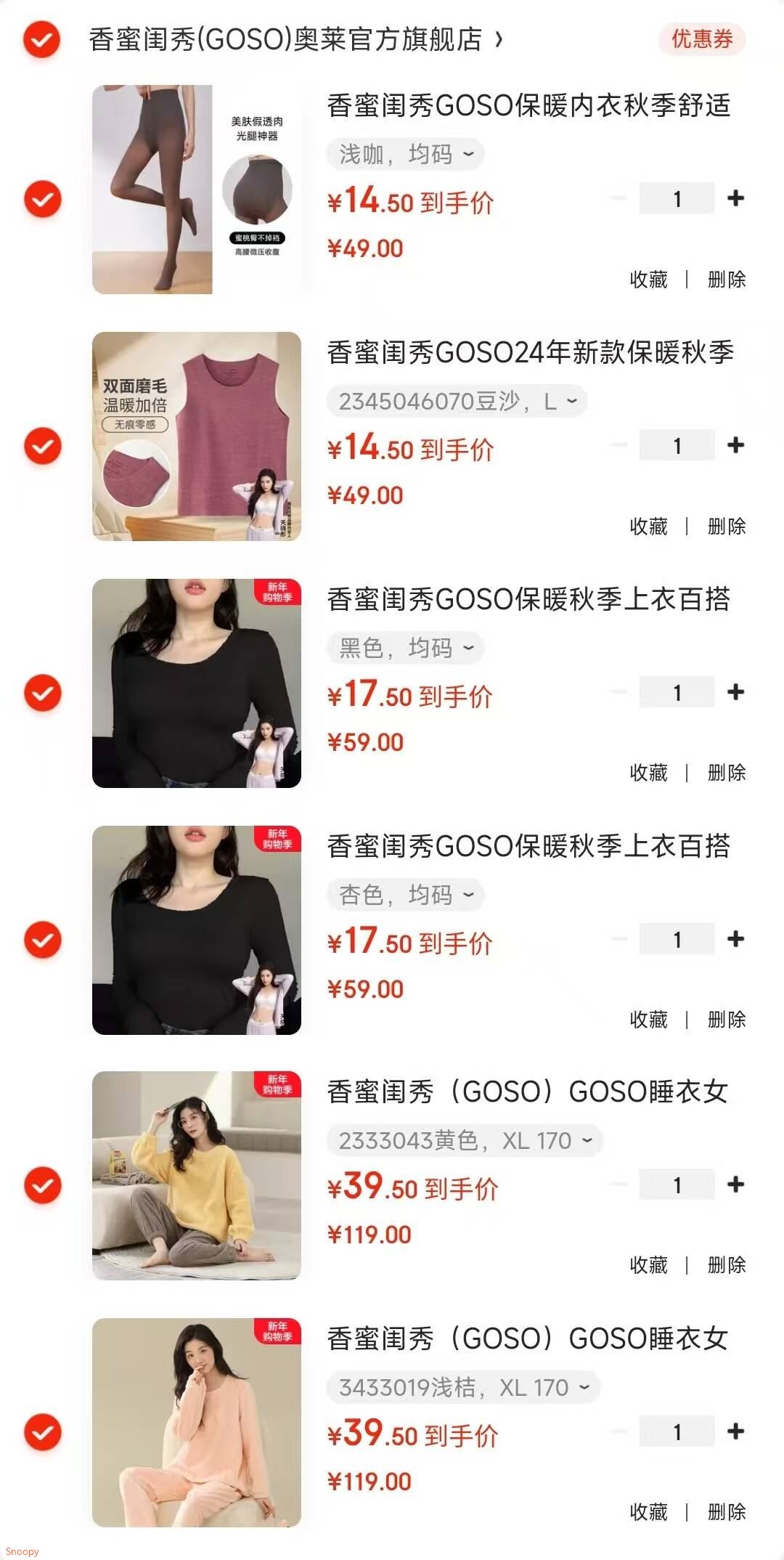
Task: Click the minus icon beside the stockings quantity
Action: [618, 196]
